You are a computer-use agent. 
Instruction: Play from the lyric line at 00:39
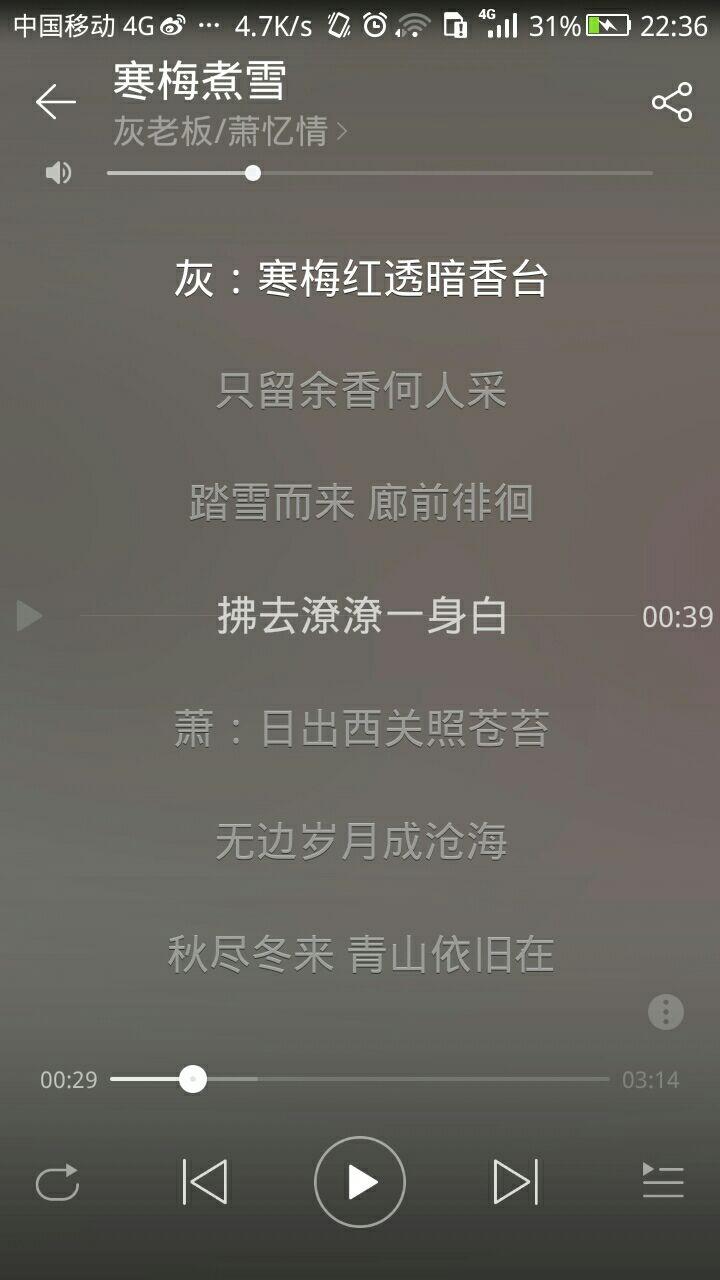coord(30,616)
